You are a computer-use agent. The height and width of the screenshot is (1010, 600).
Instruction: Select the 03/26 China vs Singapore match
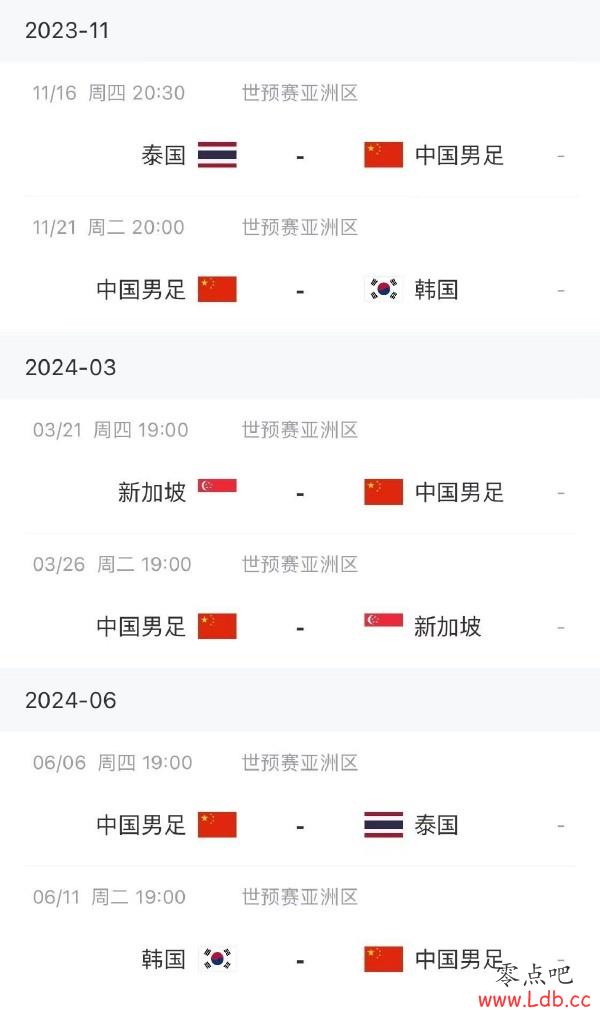300,601
